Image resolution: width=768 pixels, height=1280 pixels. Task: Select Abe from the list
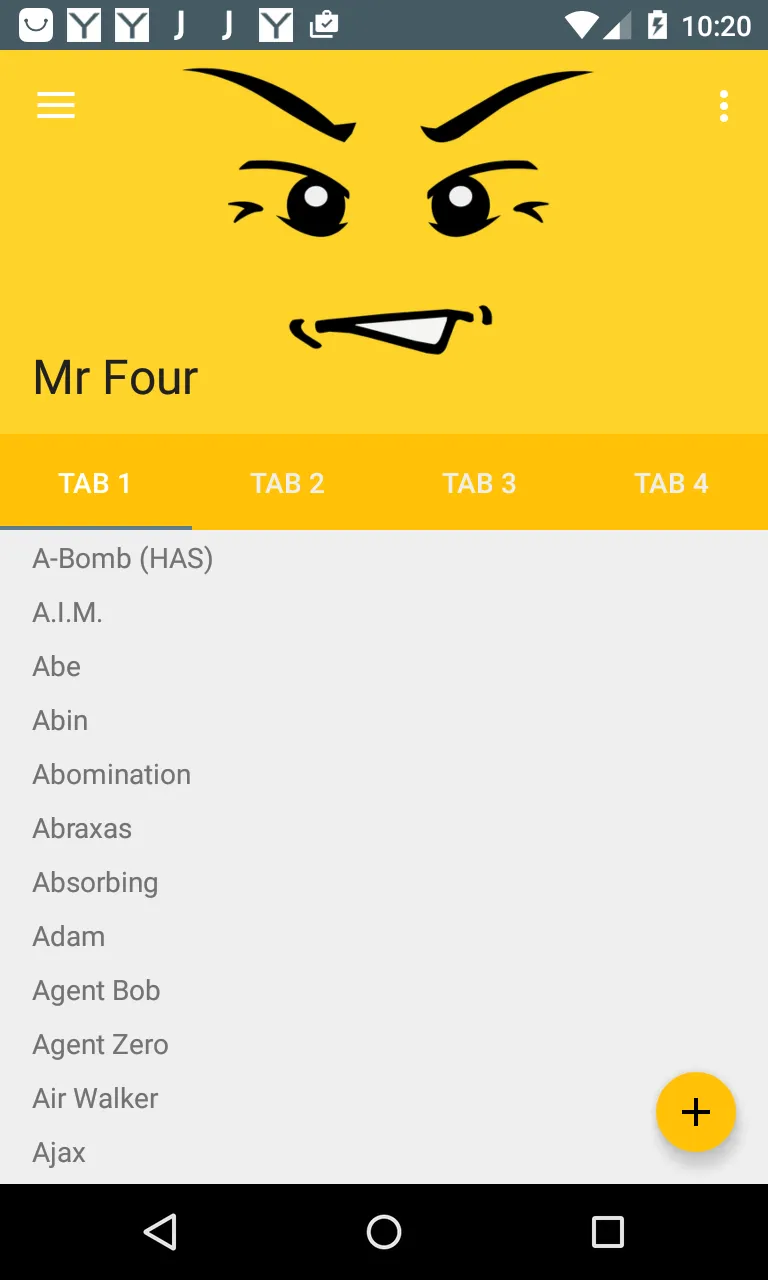[x=57, y=666]
